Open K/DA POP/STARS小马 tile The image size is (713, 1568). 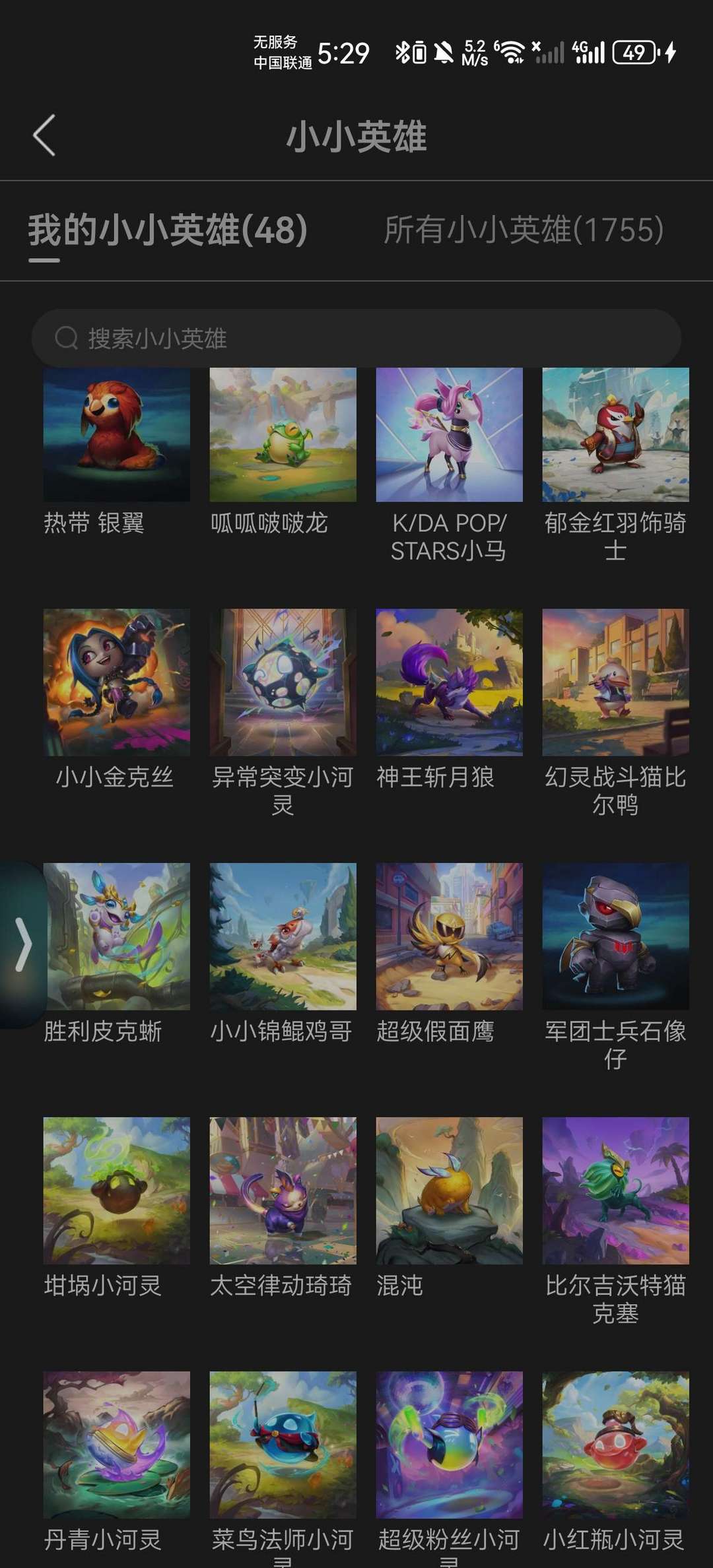(450, 435)
